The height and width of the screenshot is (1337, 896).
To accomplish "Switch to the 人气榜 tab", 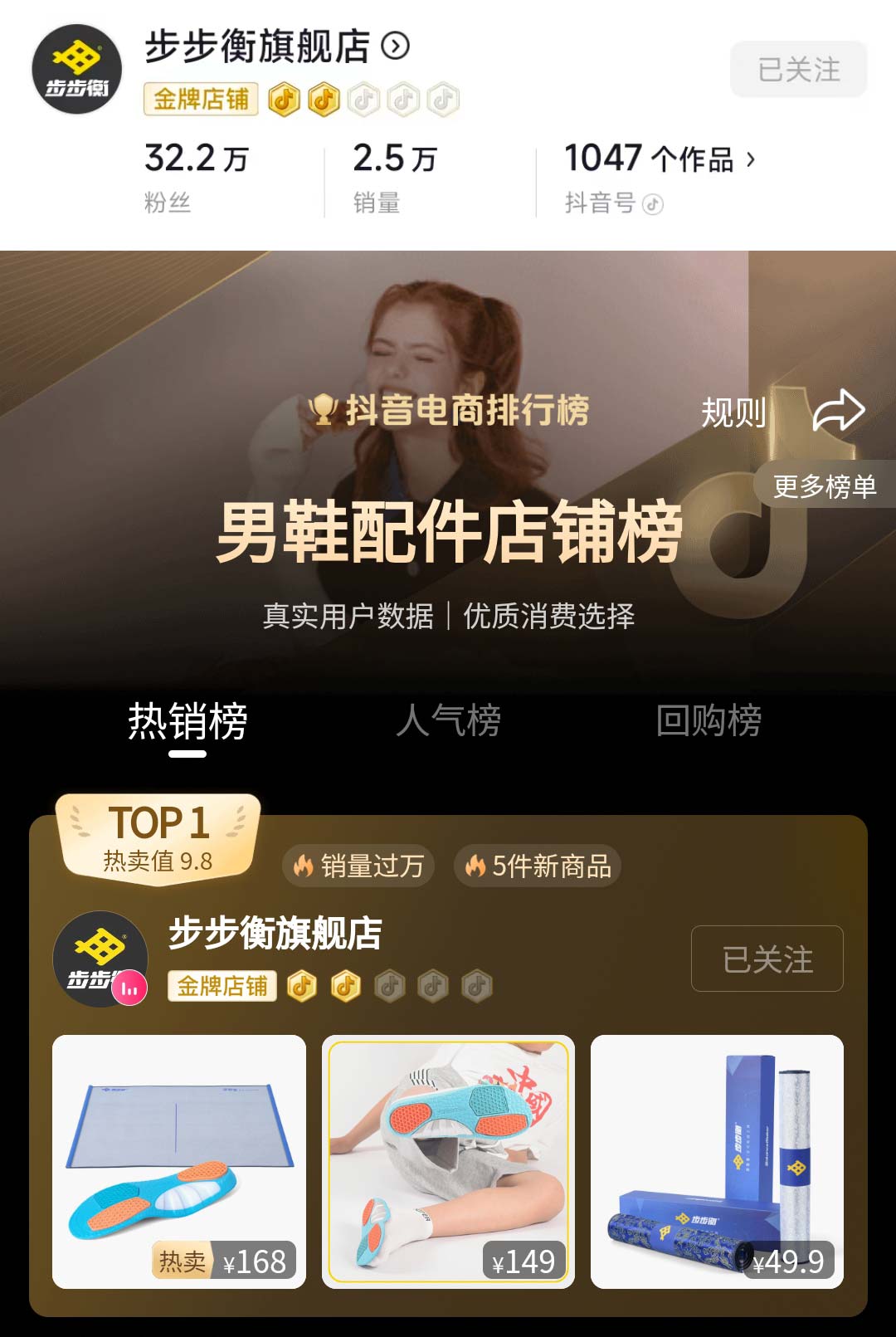I will pos(448,720).
